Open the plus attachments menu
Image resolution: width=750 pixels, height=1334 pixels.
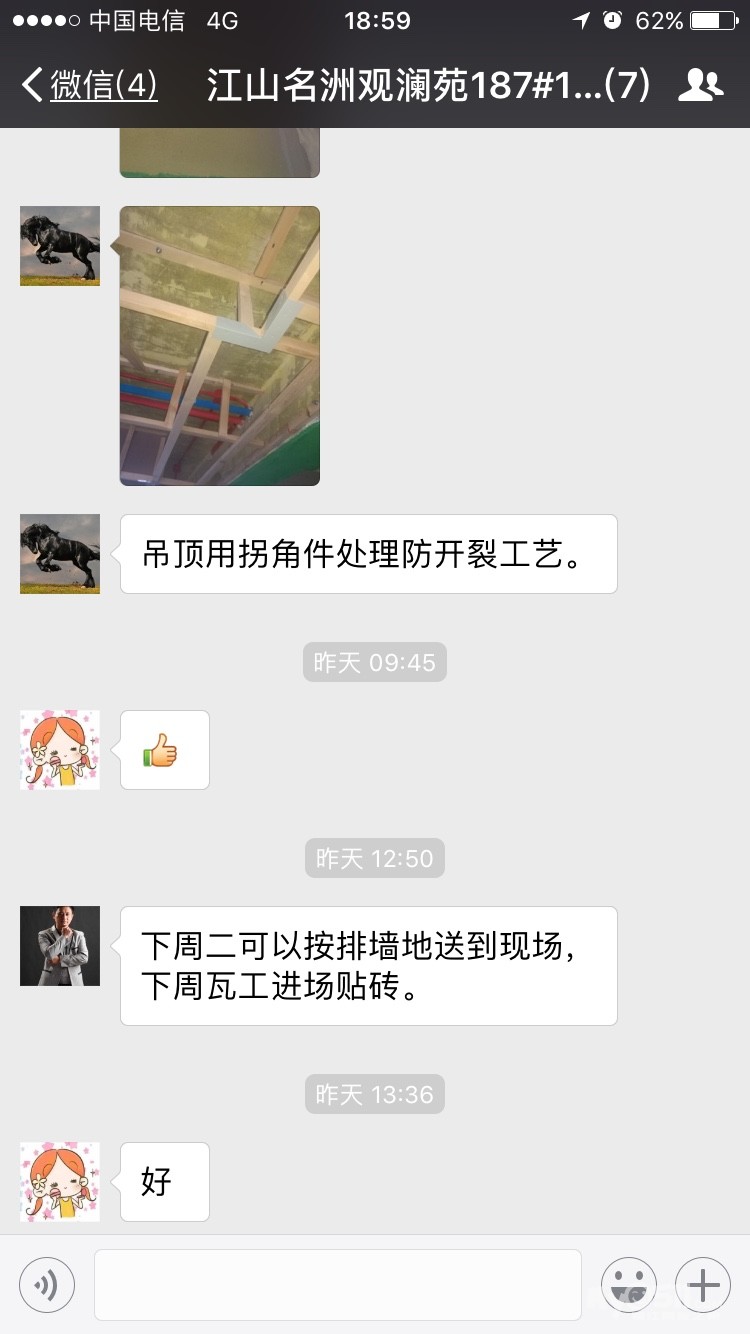click(x=703, y=1284)
